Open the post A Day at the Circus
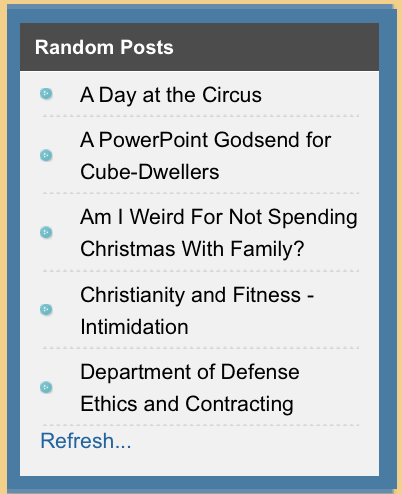 [x=171, y=95]
